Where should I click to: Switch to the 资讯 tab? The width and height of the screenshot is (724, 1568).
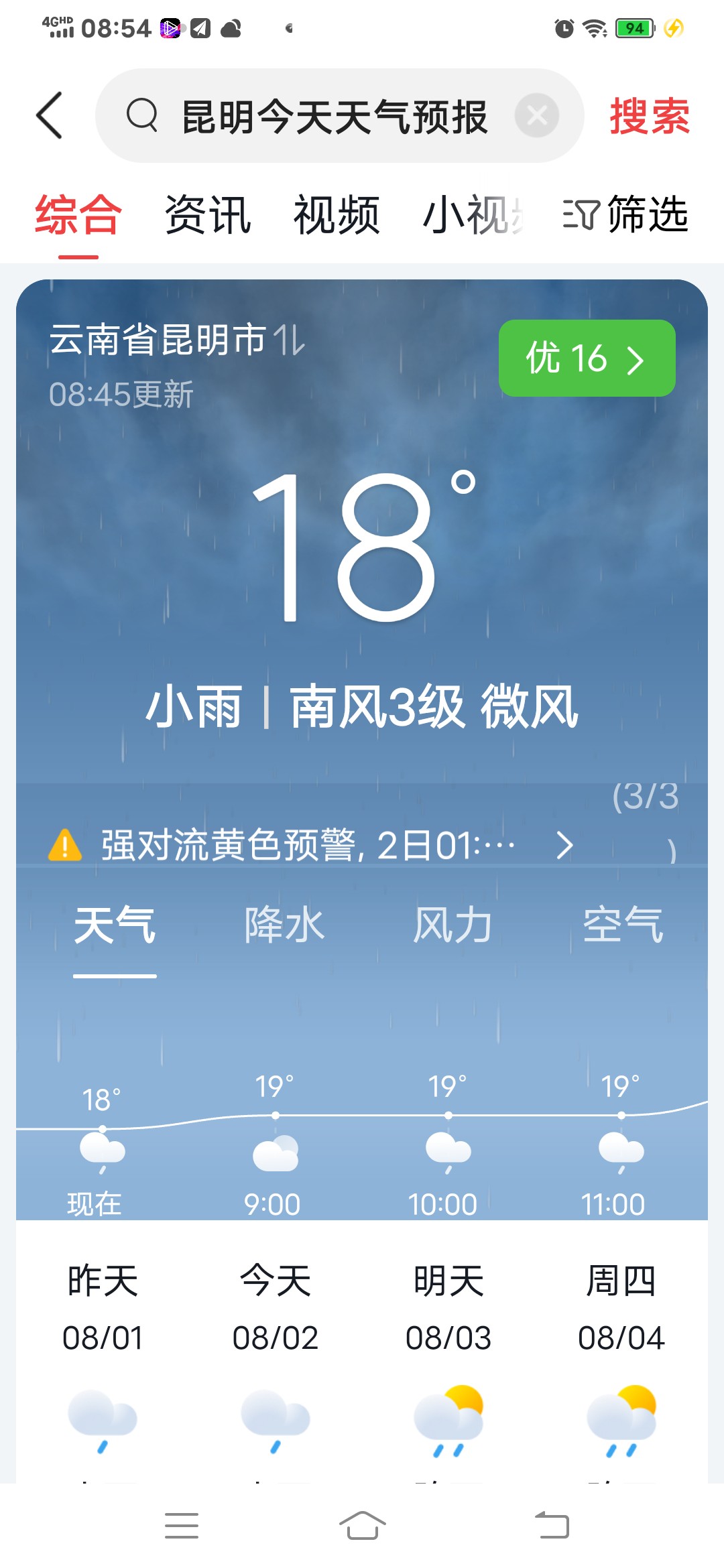tap(208, 214)
